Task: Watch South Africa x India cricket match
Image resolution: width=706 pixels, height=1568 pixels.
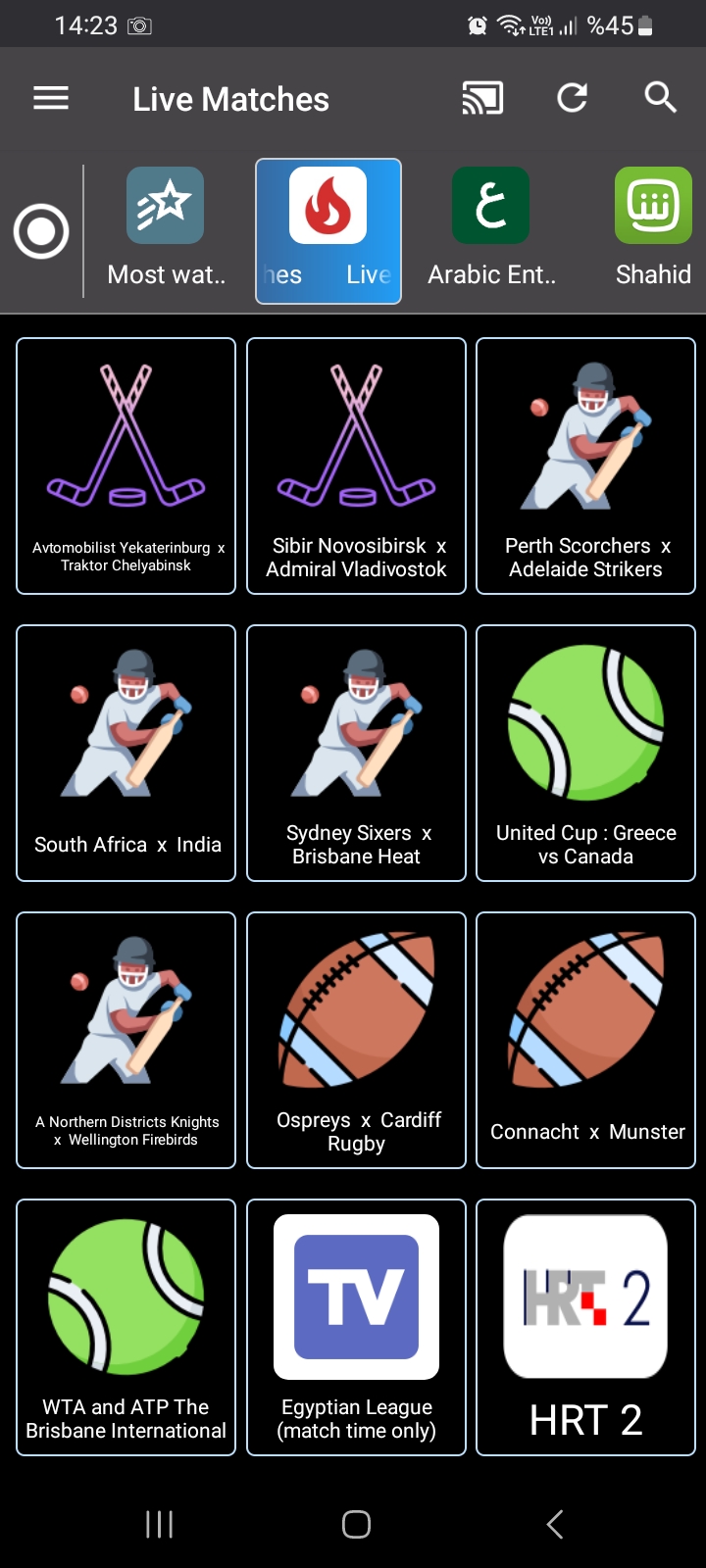Action: [126, 754]
